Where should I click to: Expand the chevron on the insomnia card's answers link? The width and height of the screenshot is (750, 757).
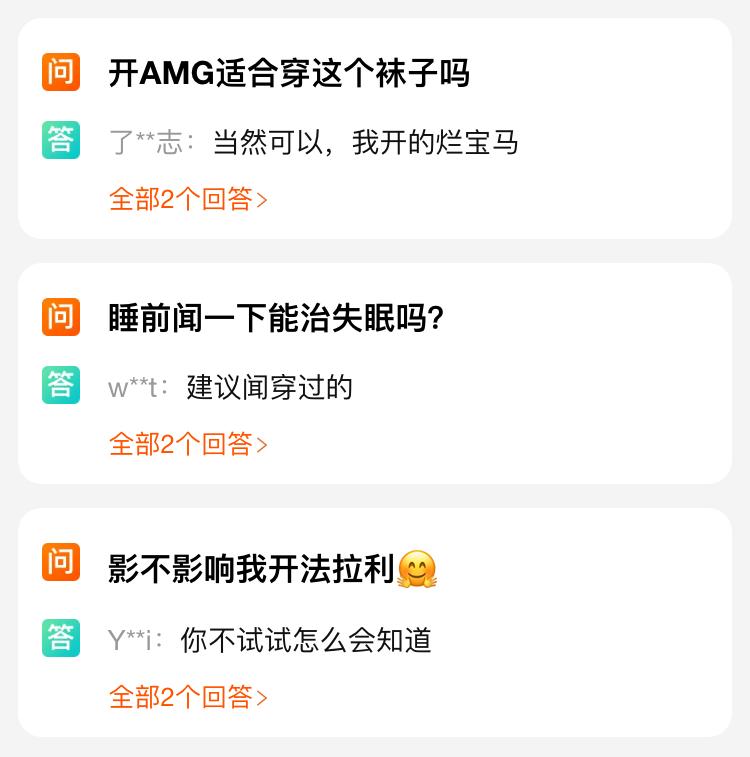click(x=263, y=443)
